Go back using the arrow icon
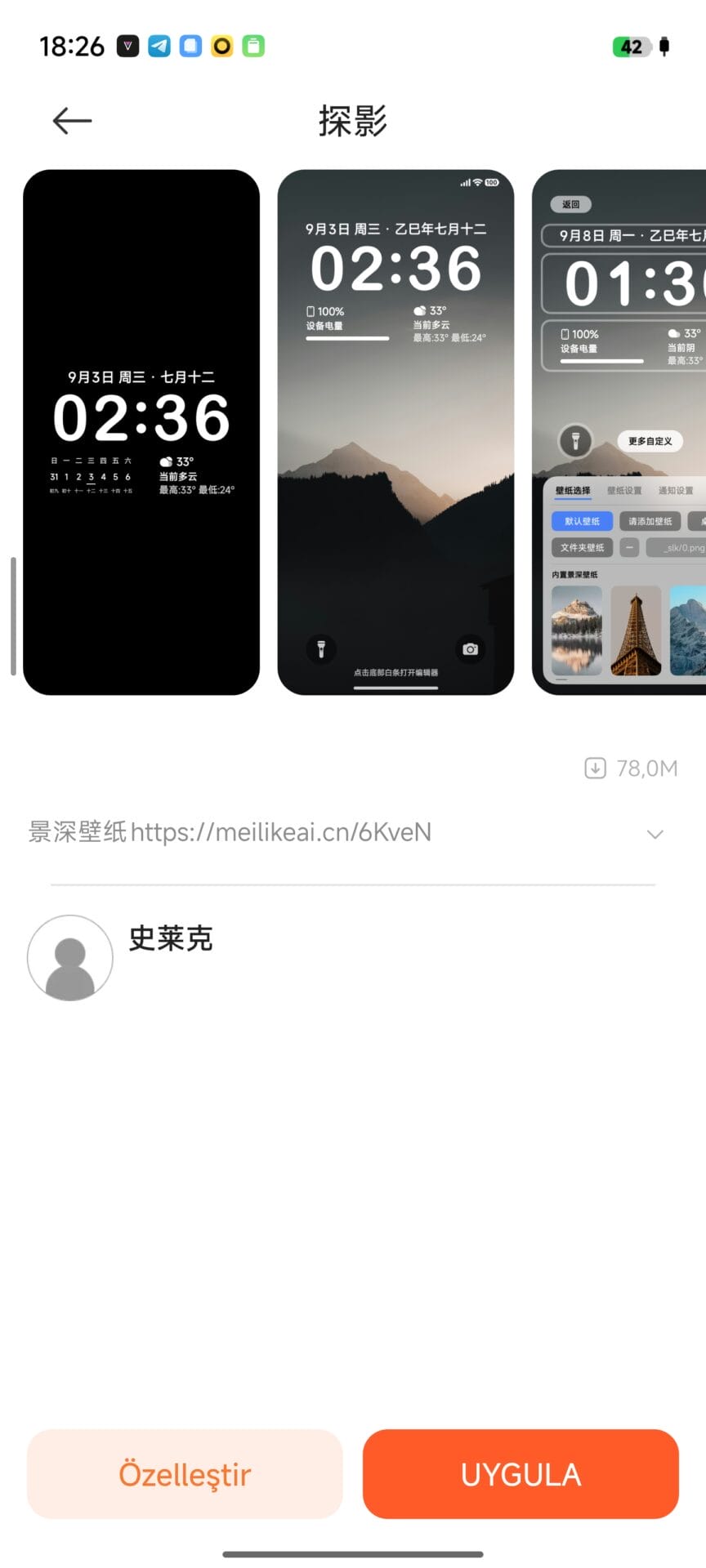The width and height of the screenshot is (706, 1568). click(72, 121)
